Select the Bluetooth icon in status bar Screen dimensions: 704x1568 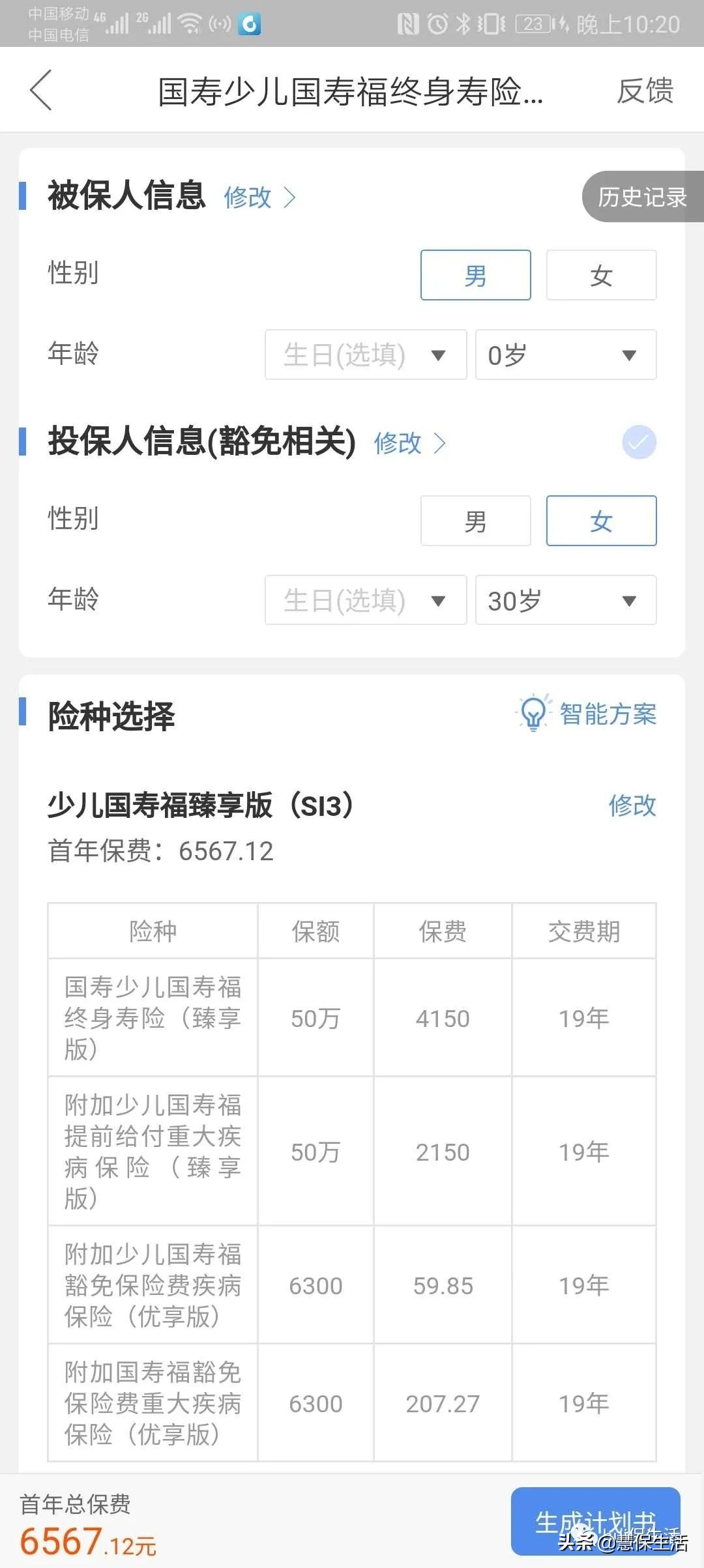[464, 23]
